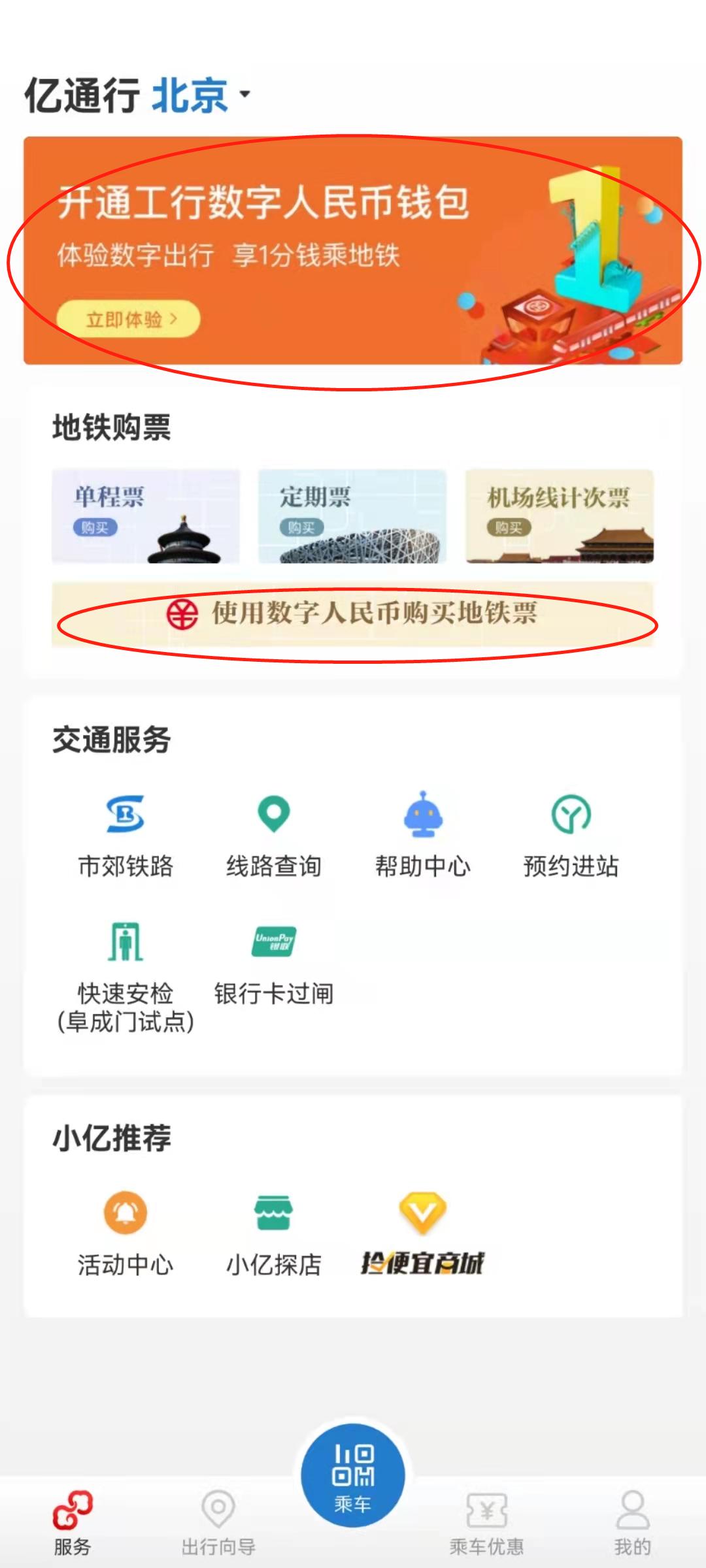The width and height of the screenshot is (706, 1568).
Task: Switch to the 出行向导 tab
Action: [x=218, y=1522]
